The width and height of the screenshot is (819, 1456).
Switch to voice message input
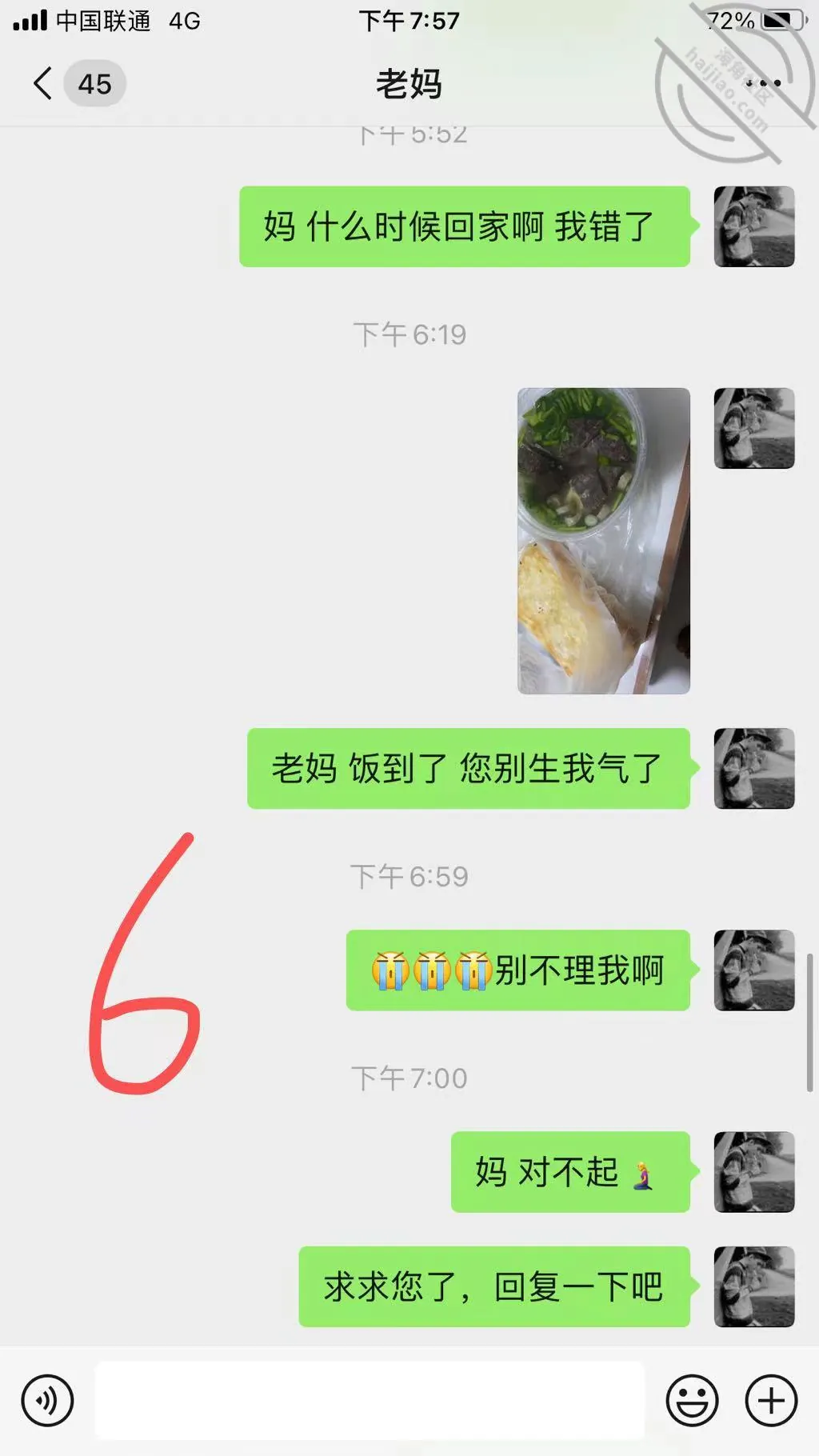point(47,1401)
